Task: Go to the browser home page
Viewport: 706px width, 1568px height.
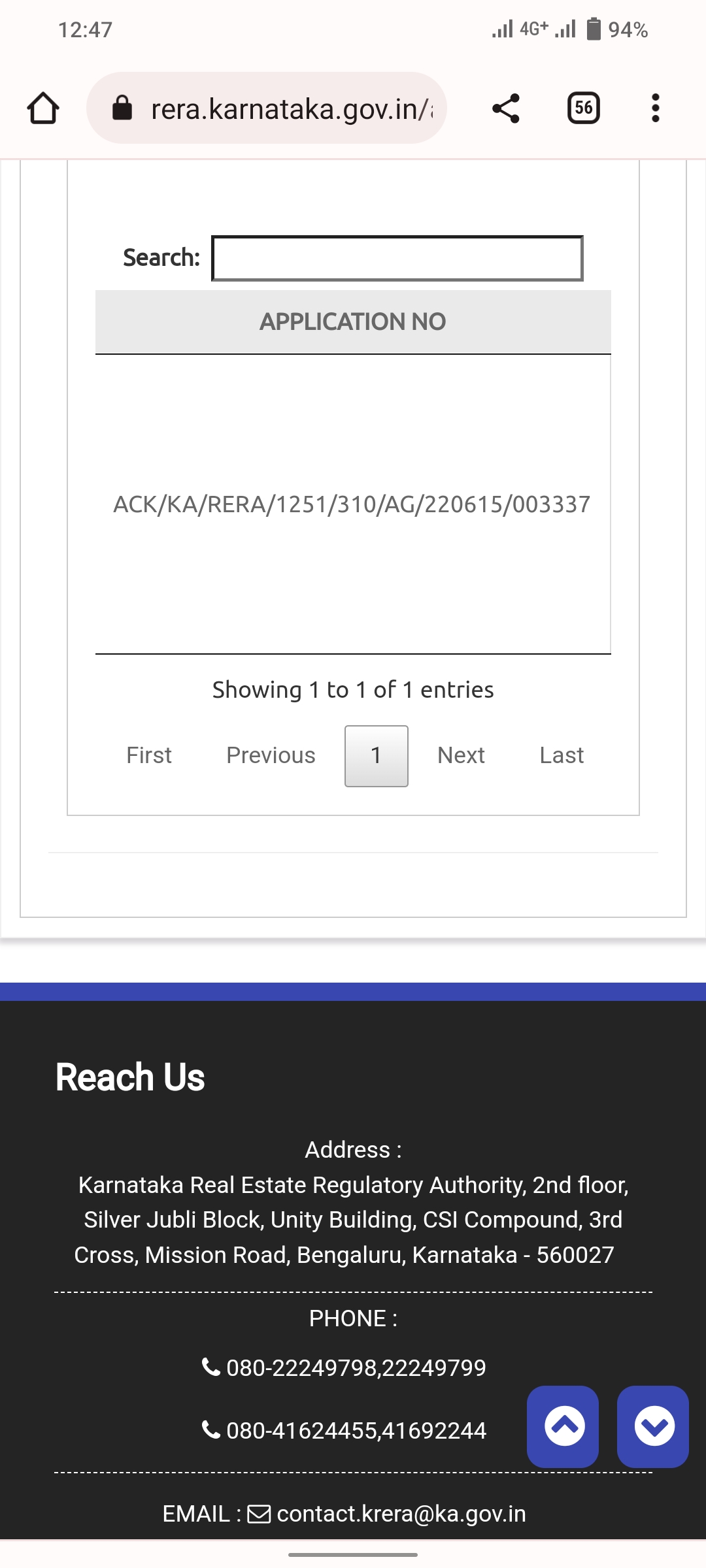Action: (43, 108)
